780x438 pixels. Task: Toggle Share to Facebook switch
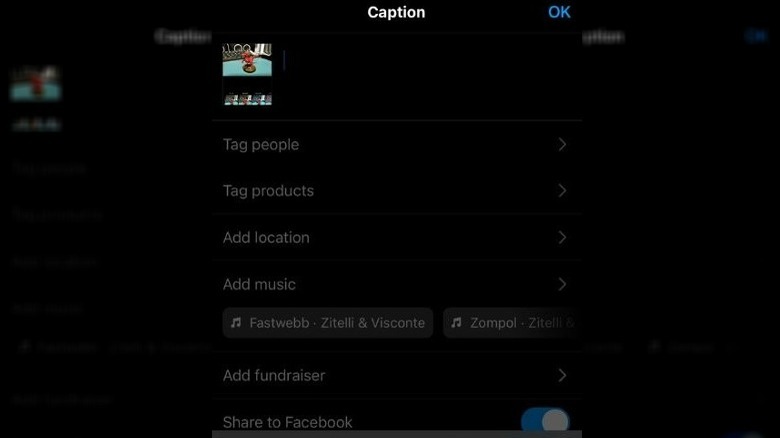[x=545, y=421]
